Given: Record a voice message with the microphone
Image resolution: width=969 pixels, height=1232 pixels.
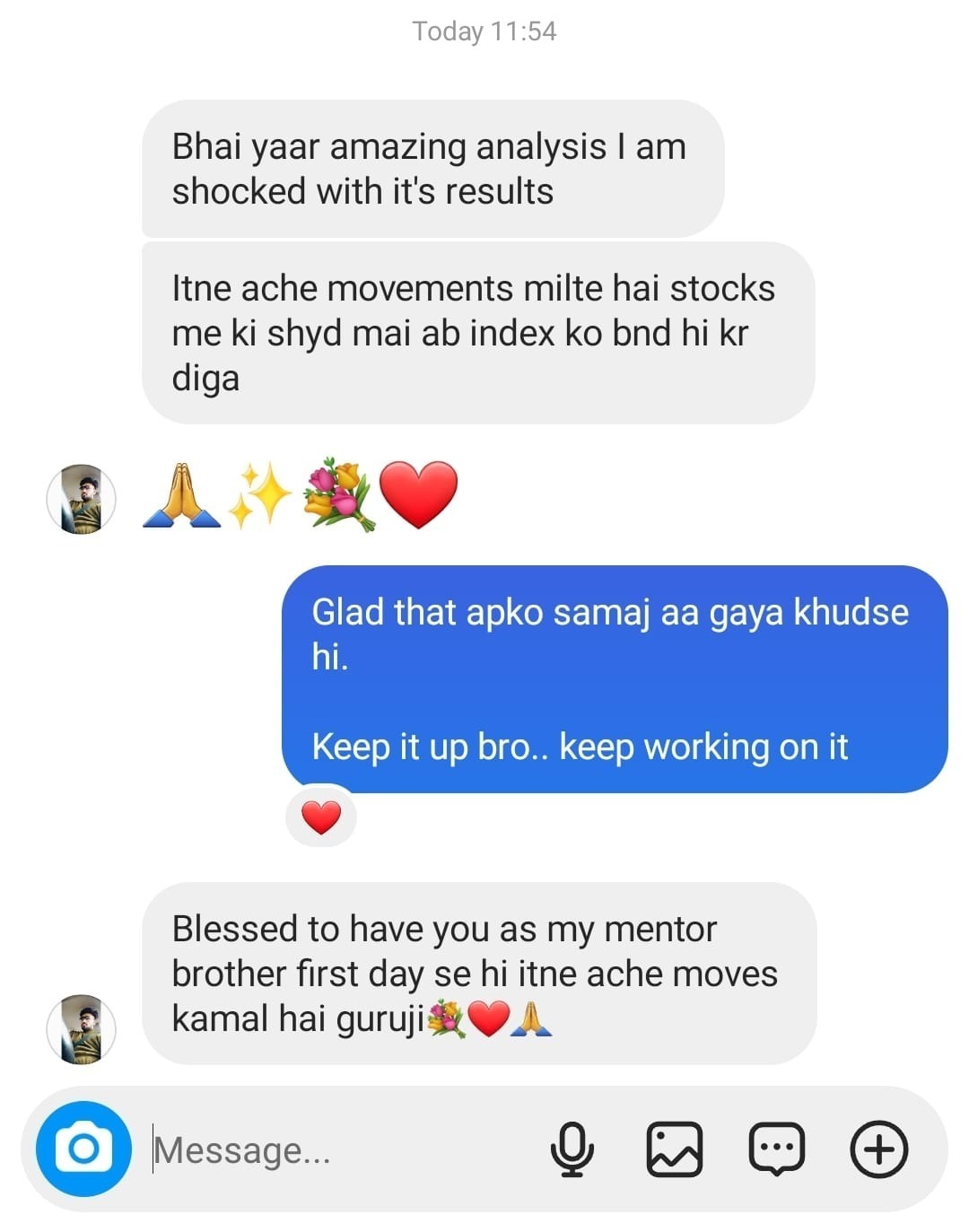Looking at the screenshot, I should click(572, 1149).
